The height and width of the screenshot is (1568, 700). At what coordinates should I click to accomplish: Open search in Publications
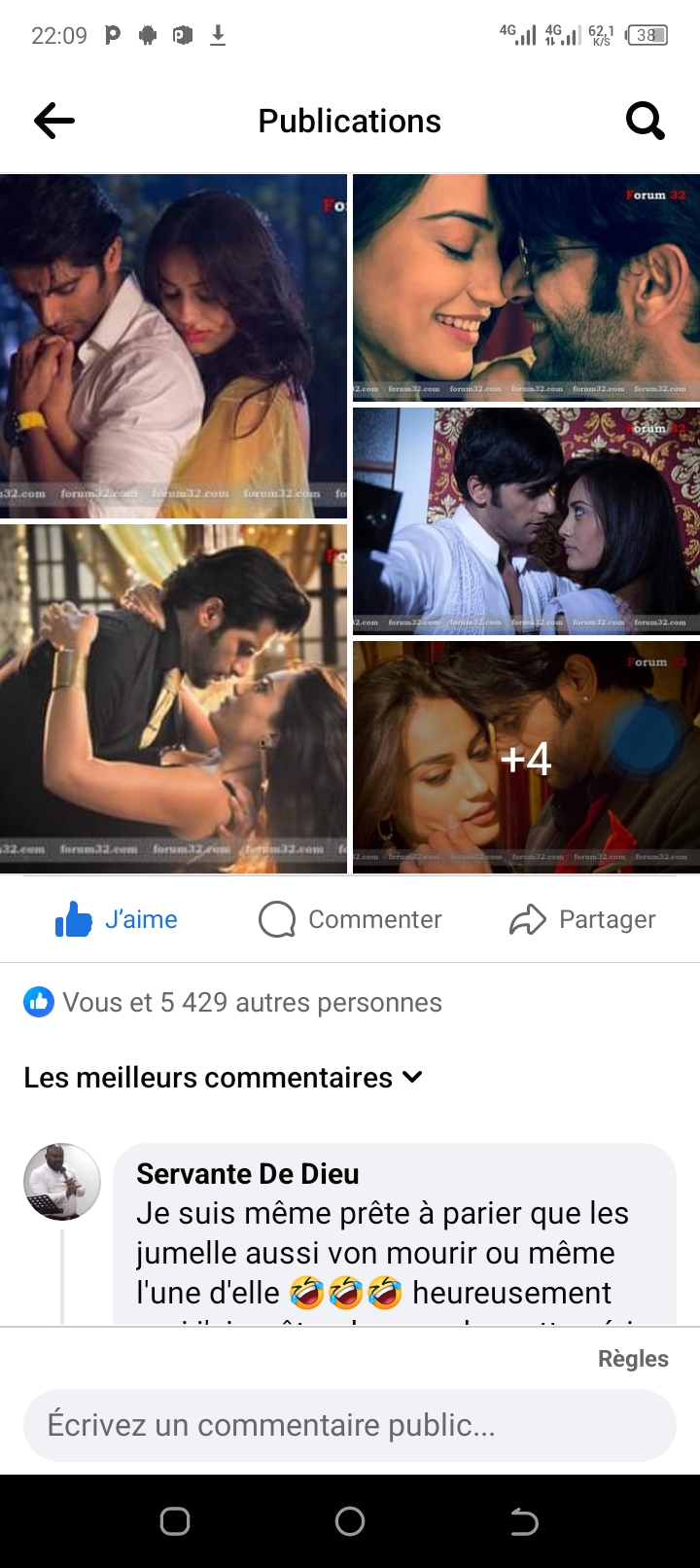pos(645,122)
